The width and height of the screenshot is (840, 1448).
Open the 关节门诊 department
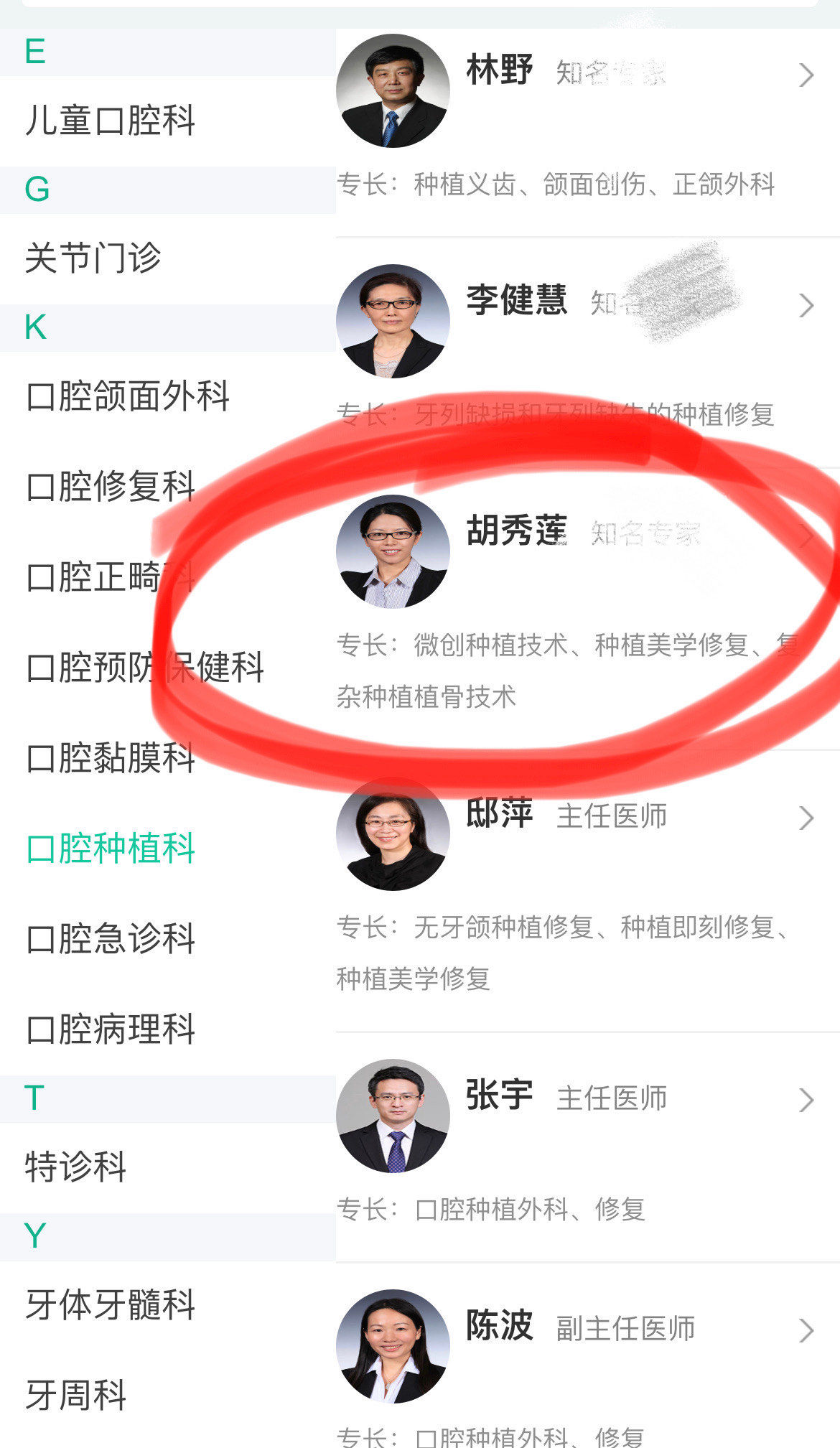coord(93,258)
